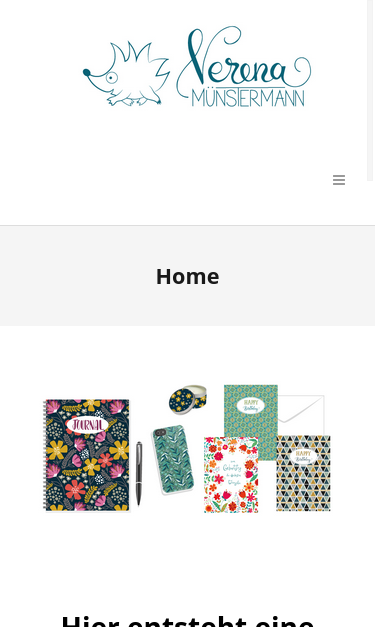Tap the Verena Münstermann logo link
The width and height of the screenshot is (375, 627).
[197, 67]
